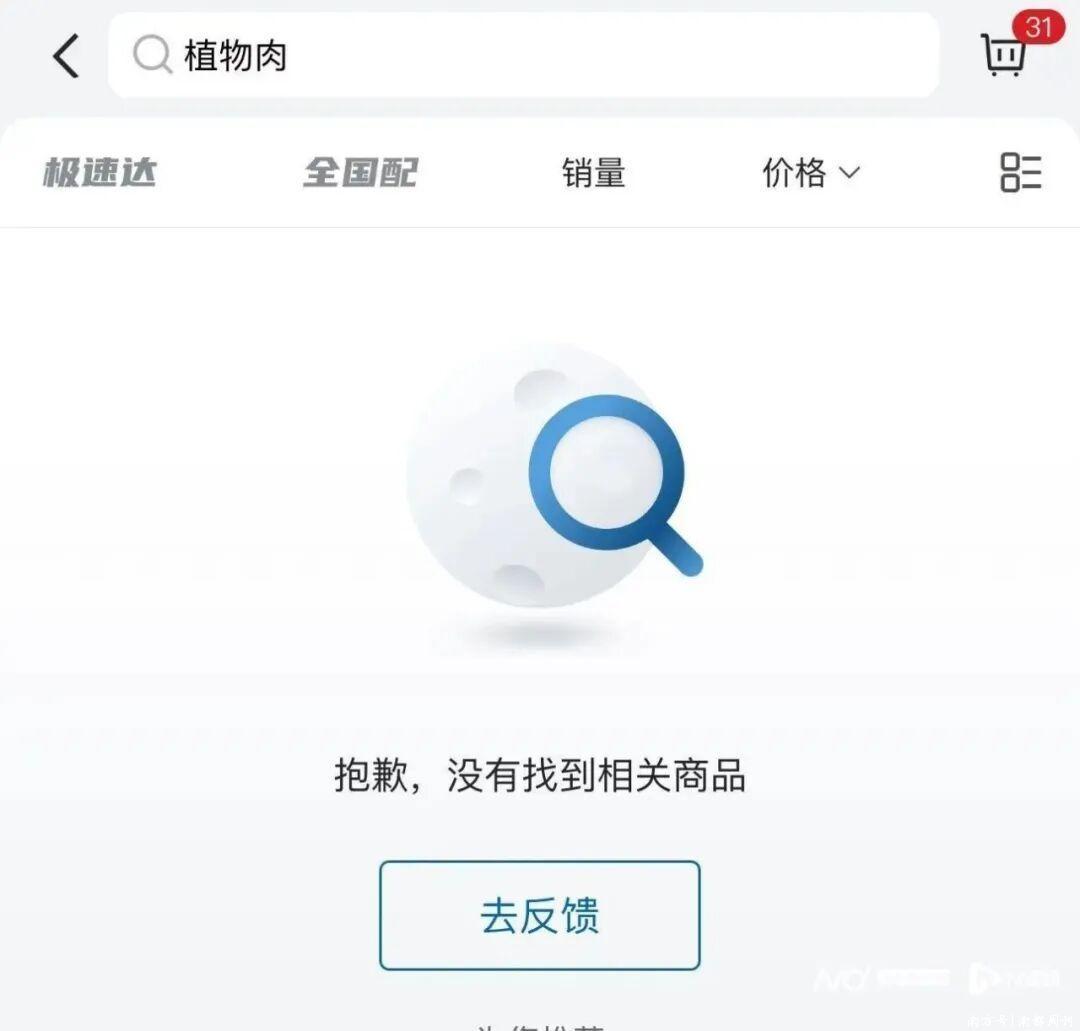Image resolution: width=1080 pixels, height=1031 pixels.
Task: Switch the list layout view
Action: [1020, 173]
